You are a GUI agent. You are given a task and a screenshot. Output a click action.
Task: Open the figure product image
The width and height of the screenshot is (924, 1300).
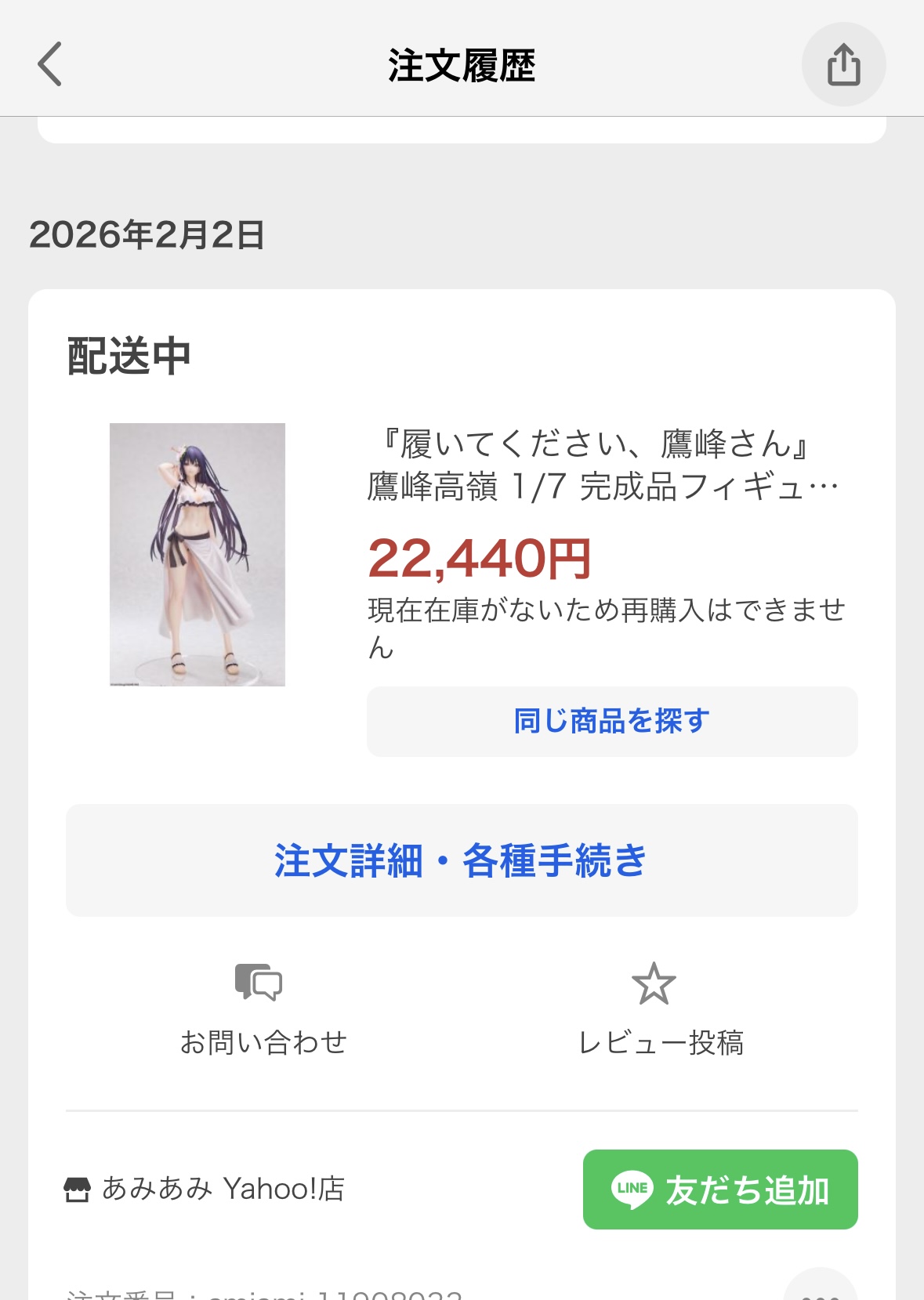pos(197,555)
